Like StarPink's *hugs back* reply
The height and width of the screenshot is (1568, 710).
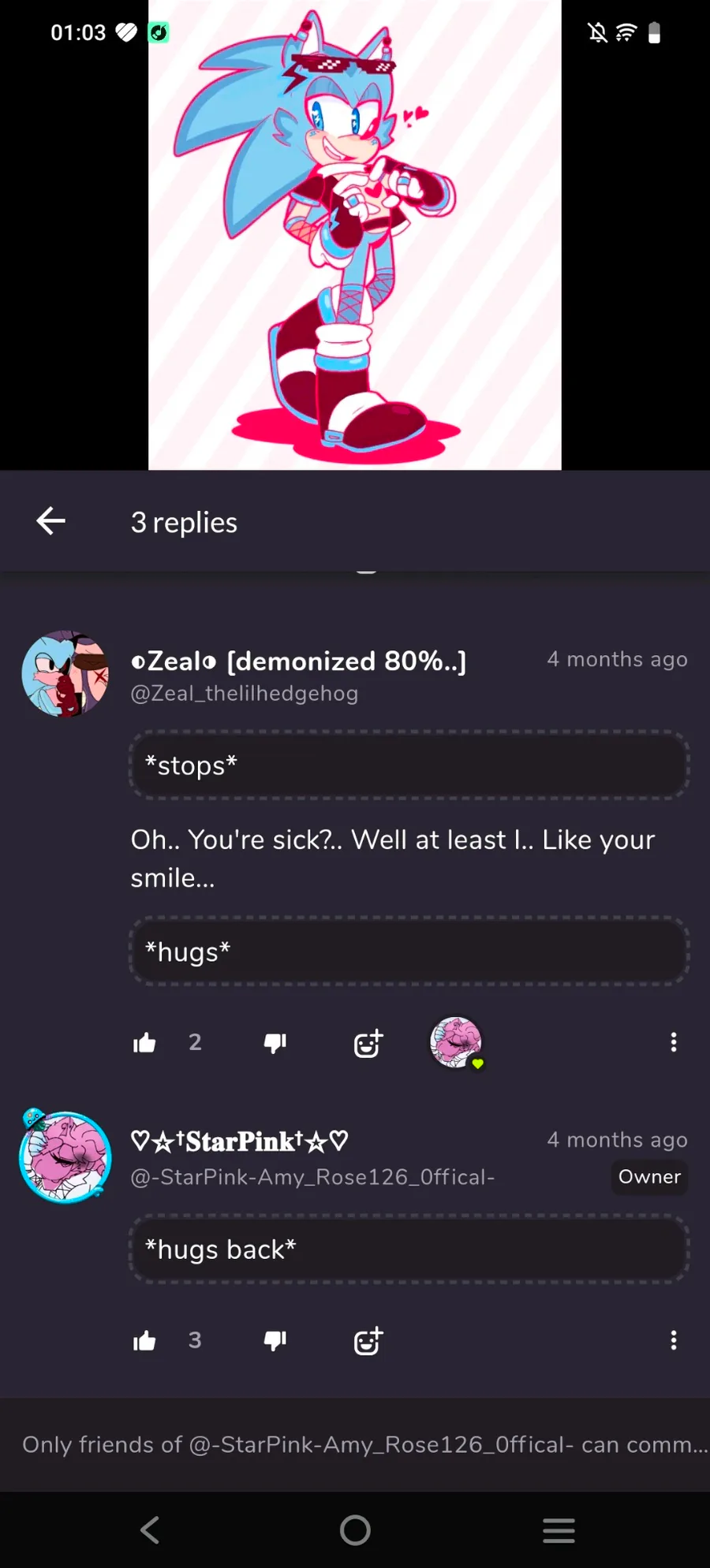click(x=144, y=1340)
